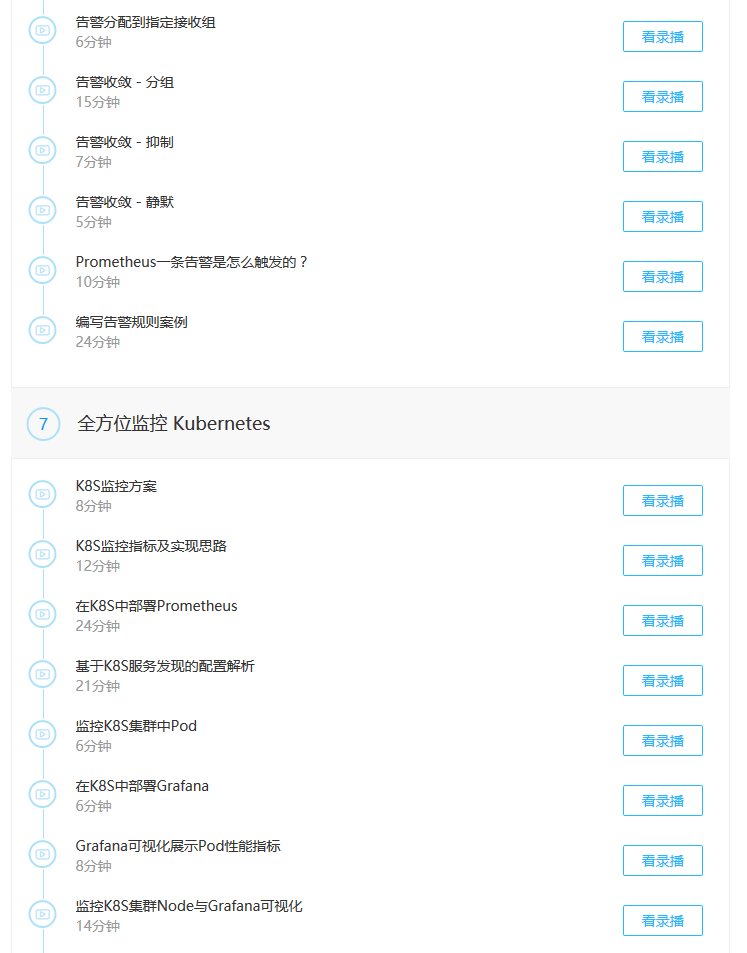Tap 看录播 for K8S监控方案
The width and height of the screenshot is (747, 953).
point(662,501)
